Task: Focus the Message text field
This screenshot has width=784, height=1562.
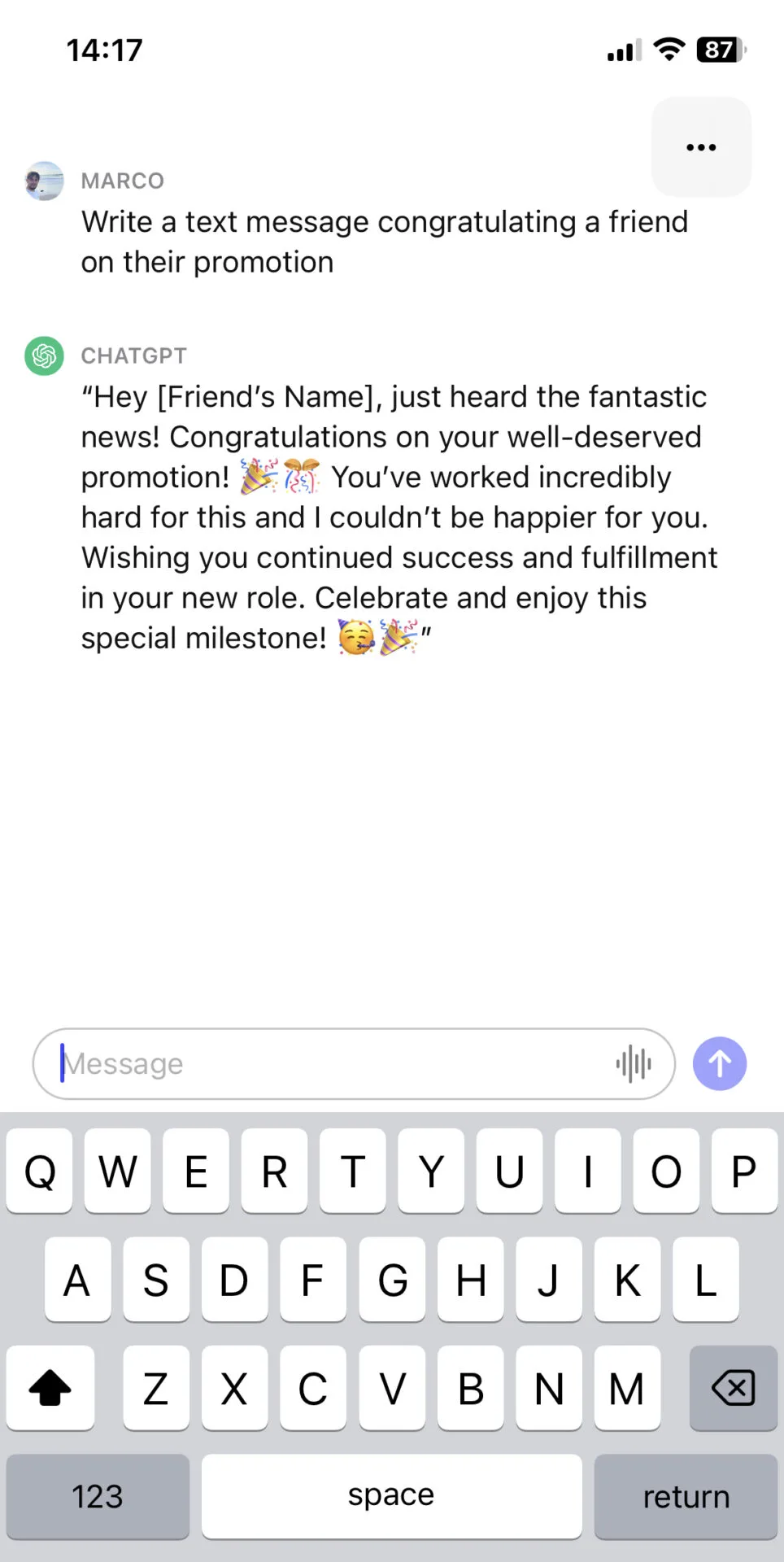Action: (325, 1063)
